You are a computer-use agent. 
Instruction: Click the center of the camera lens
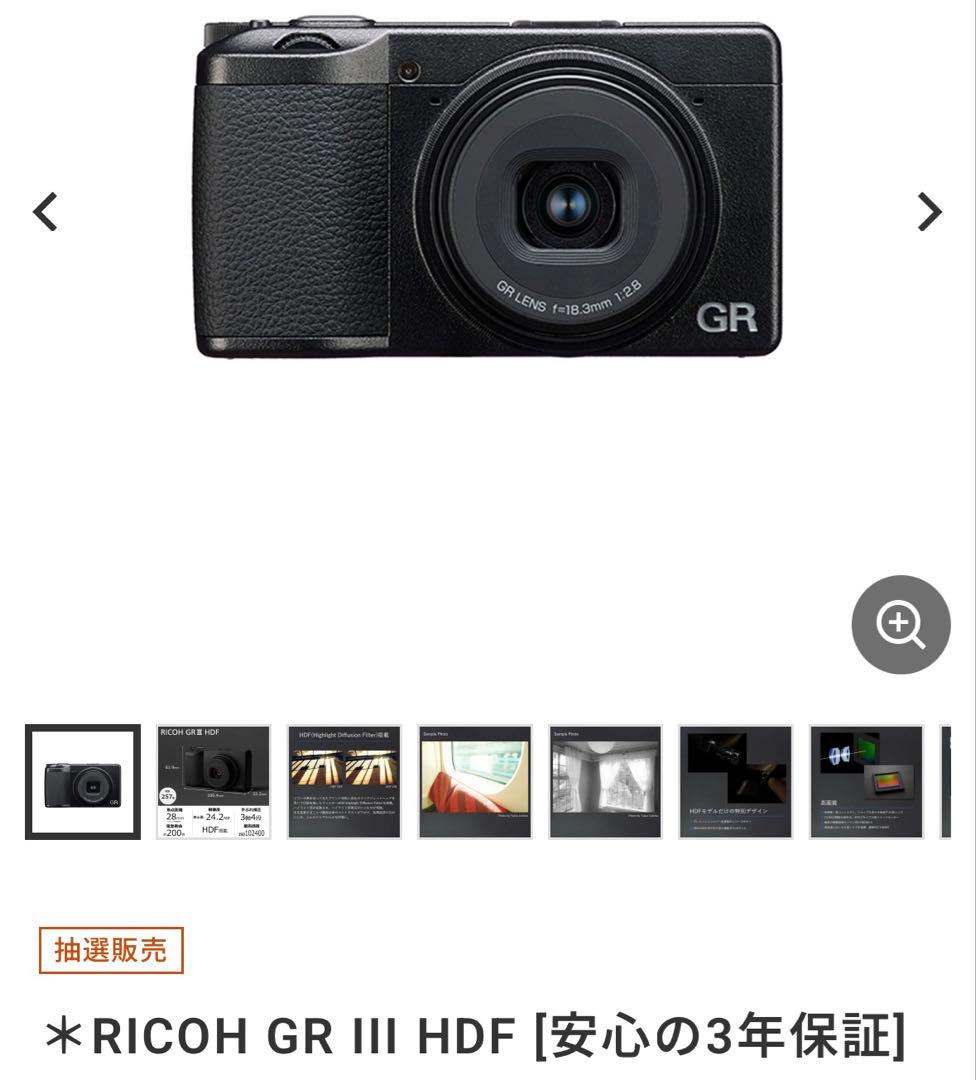coord(568,203)
